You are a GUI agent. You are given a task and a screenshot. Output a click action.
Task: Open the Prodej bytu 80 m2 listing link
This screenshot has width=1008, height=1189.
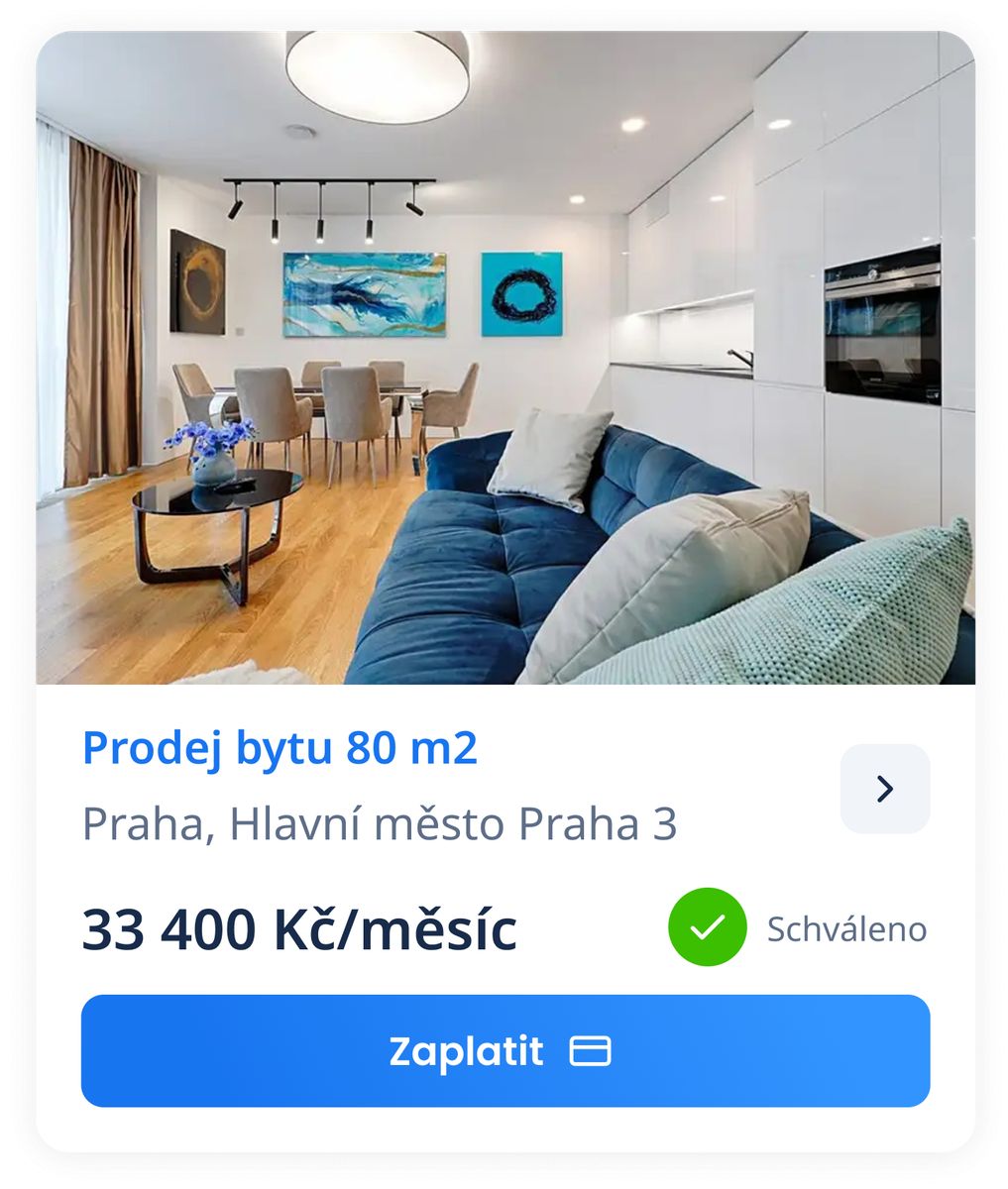[280, 750]
